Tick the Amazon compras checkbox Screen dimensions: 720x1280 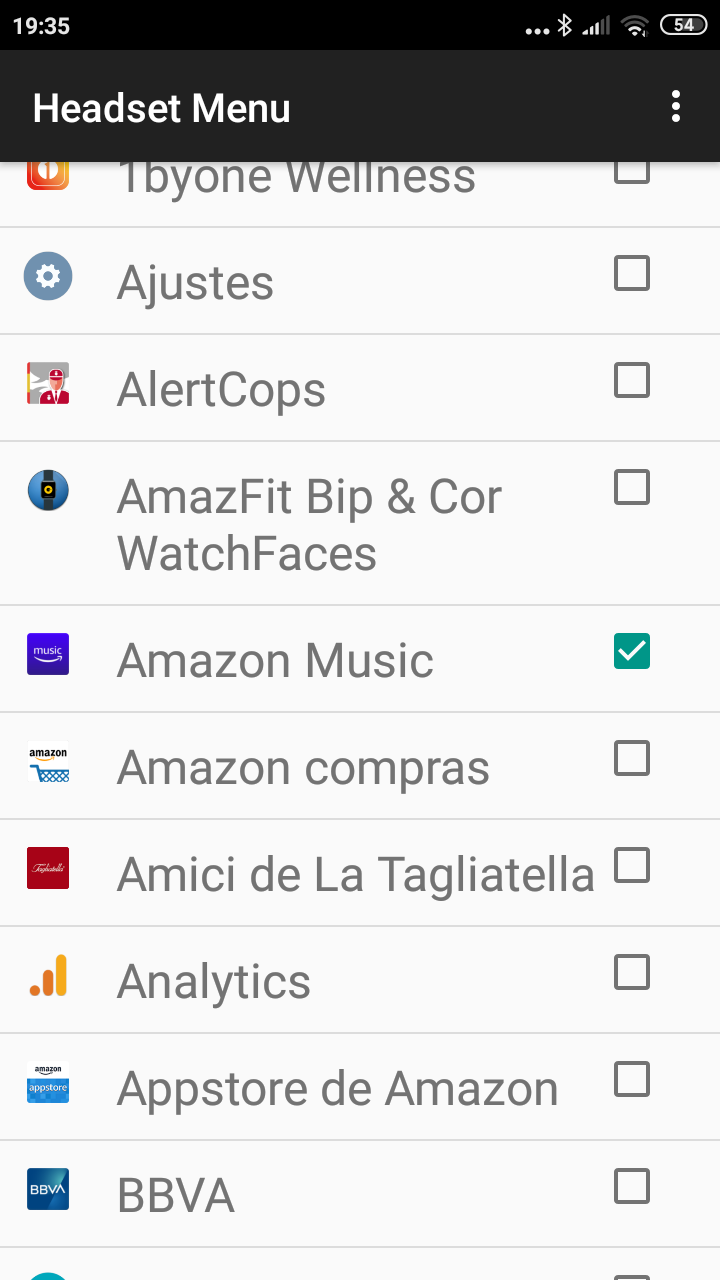[632, 758]
